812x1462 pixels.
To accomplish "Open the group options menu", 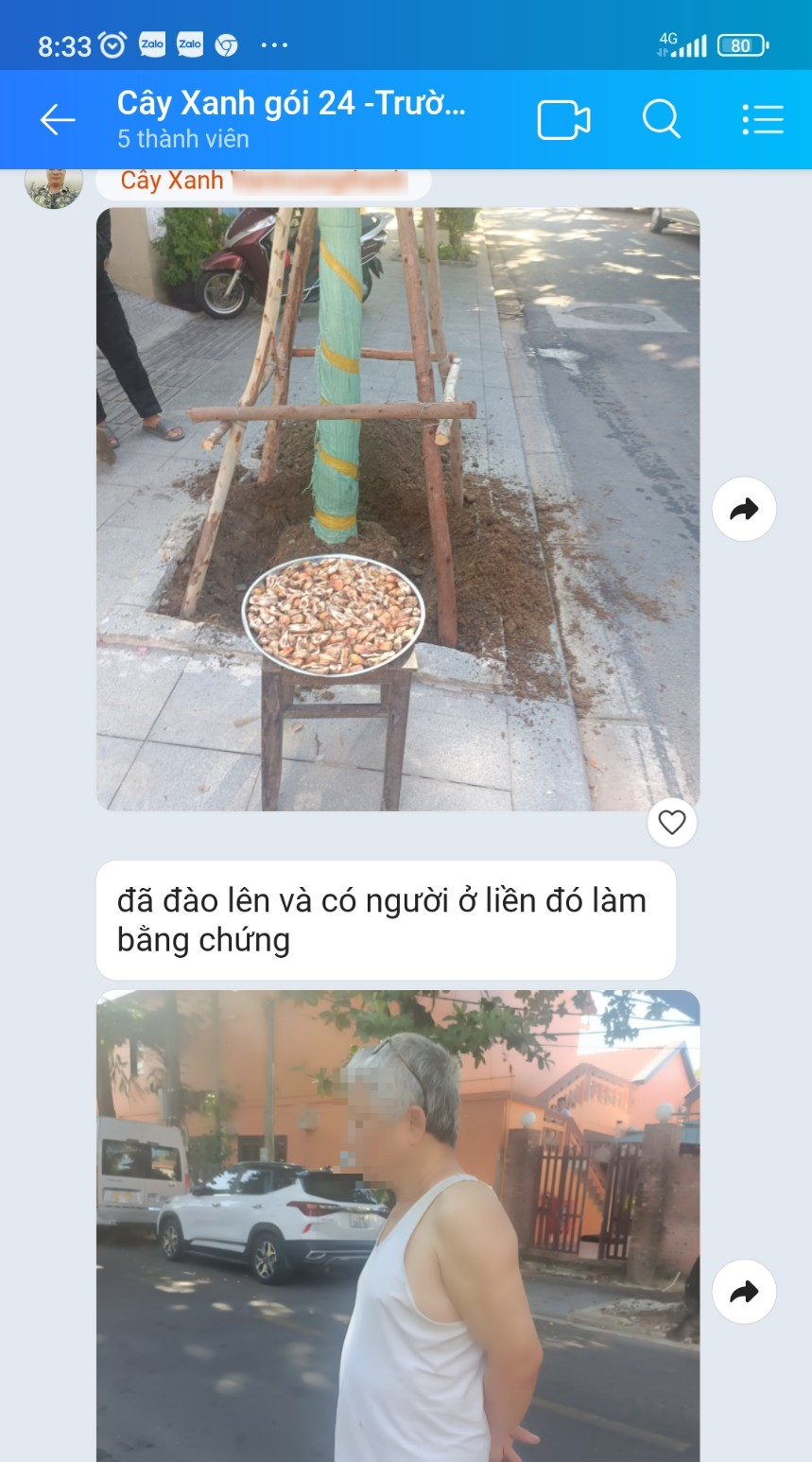I will [x=762, y=120].
